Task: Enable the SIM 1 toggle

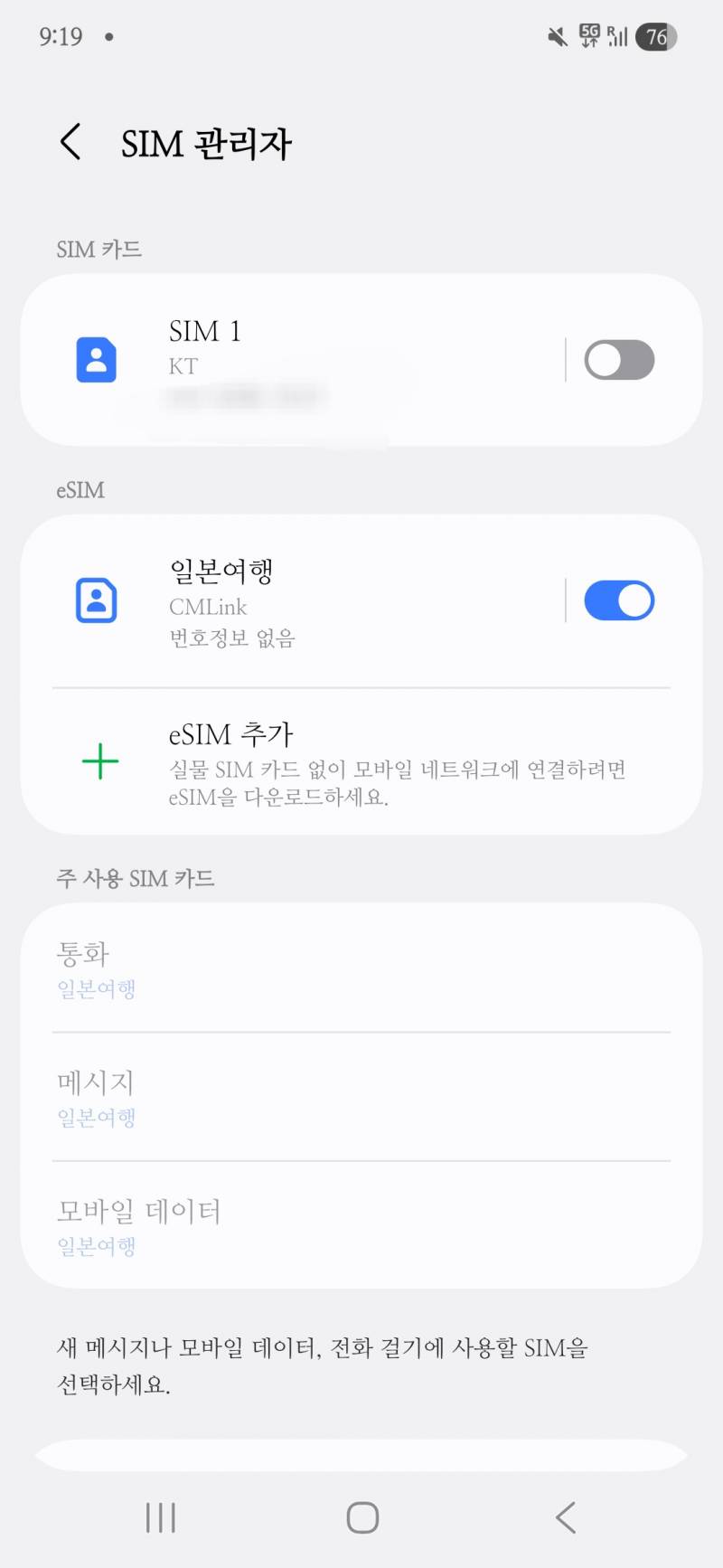Action: tap(619, 359)
